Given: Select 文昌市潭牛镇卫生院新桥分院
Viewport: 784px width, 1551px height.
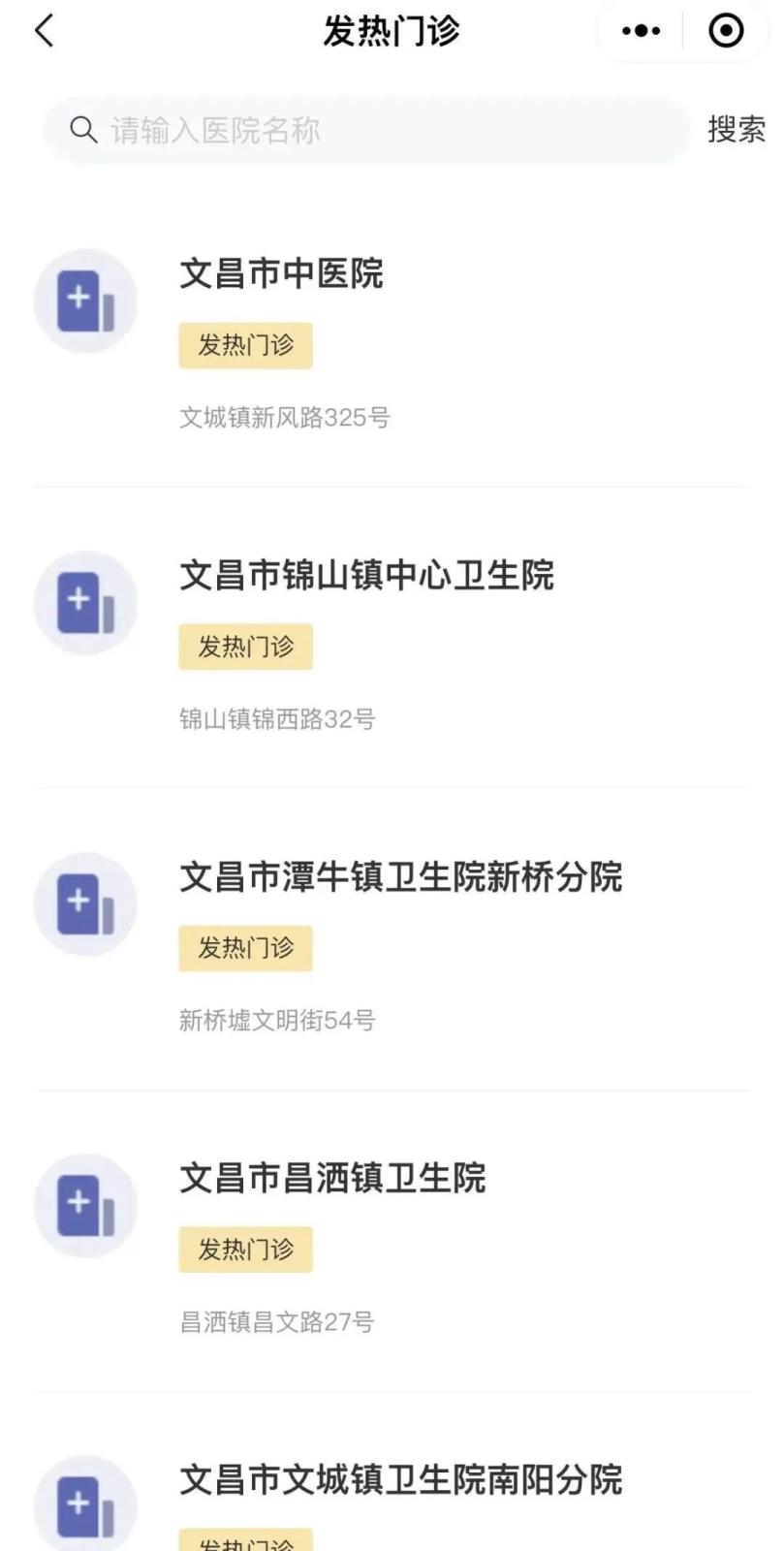Looking at the screenshot, I should click(x=392, y=939).
